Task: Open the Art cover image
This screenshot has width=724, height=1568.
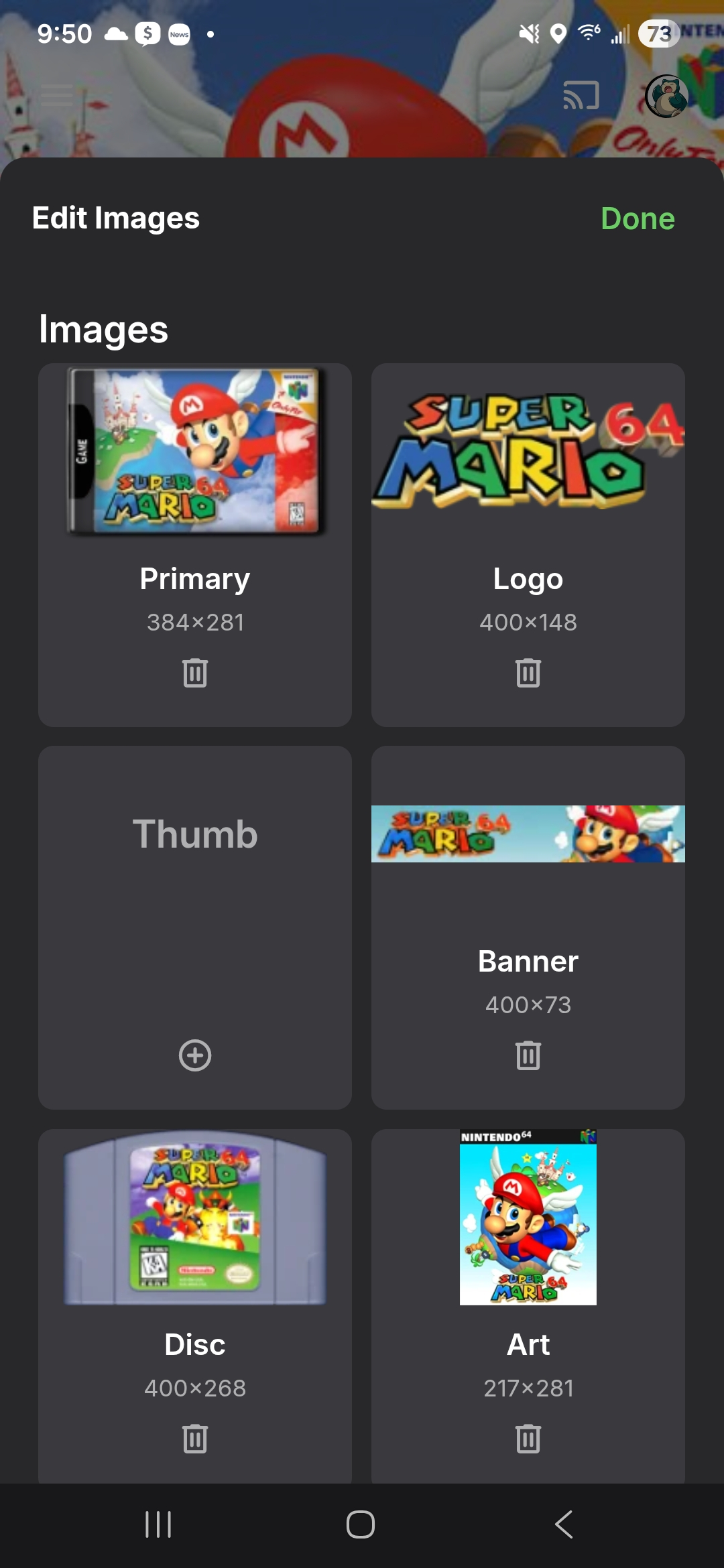Action: [528, 1218]
